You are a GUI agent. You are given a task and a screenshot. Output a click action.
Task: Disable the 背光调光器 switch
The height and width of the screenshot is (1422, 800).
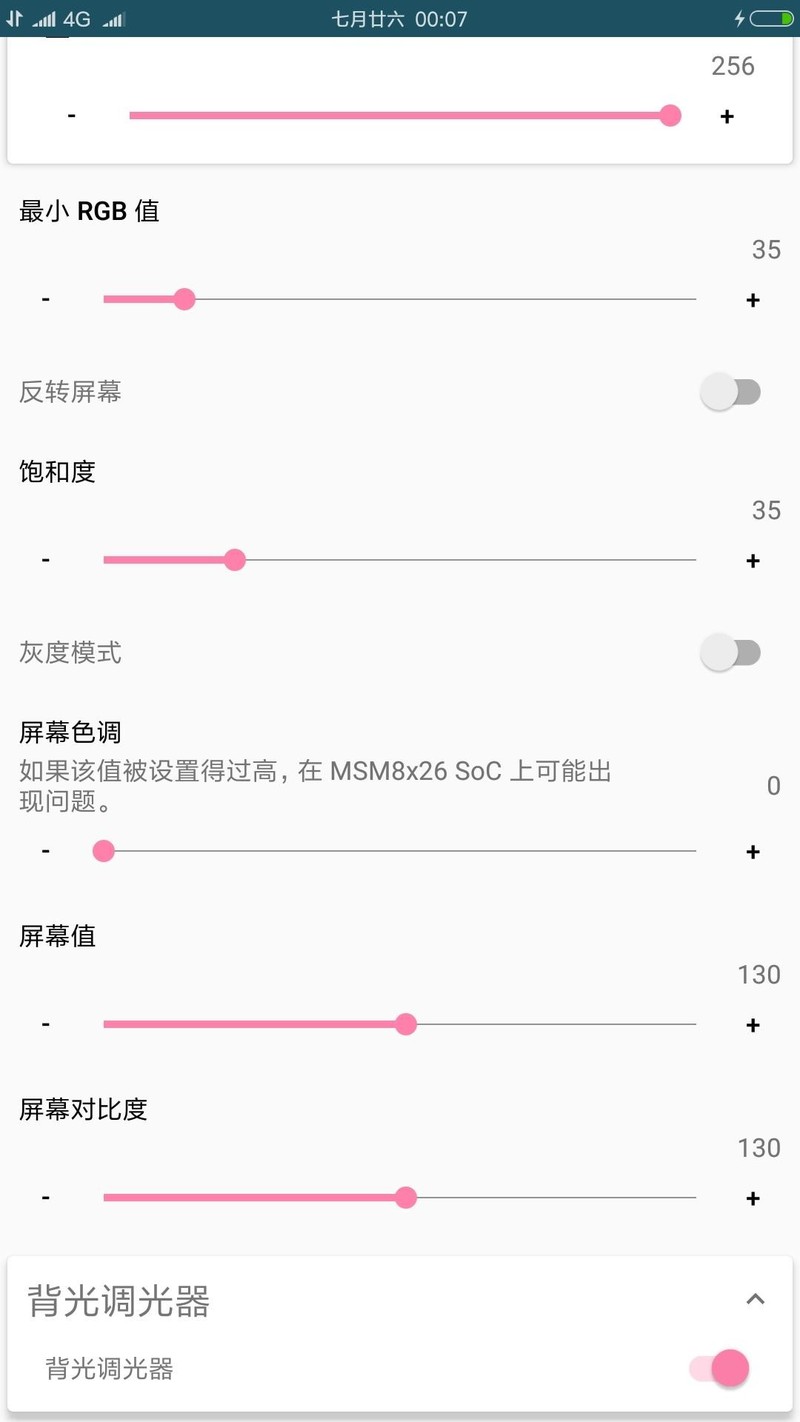point(720,1368)
